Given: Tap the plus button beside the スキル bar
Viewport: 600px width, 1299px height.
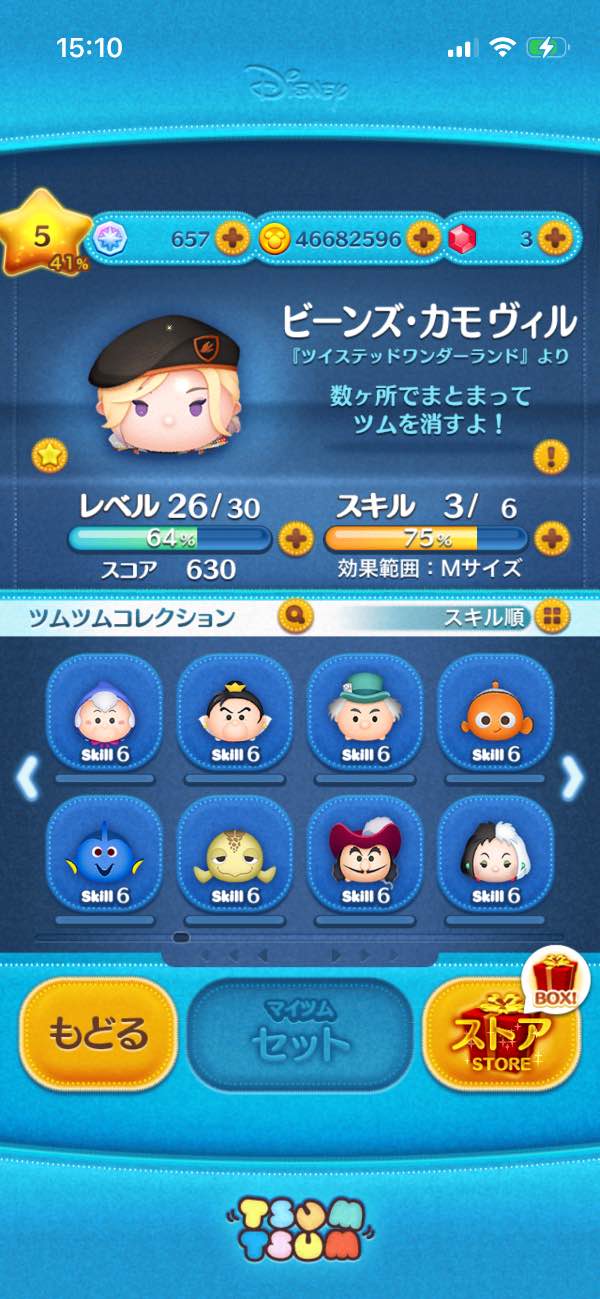Looking at the screenshot, I should [551, 540].
